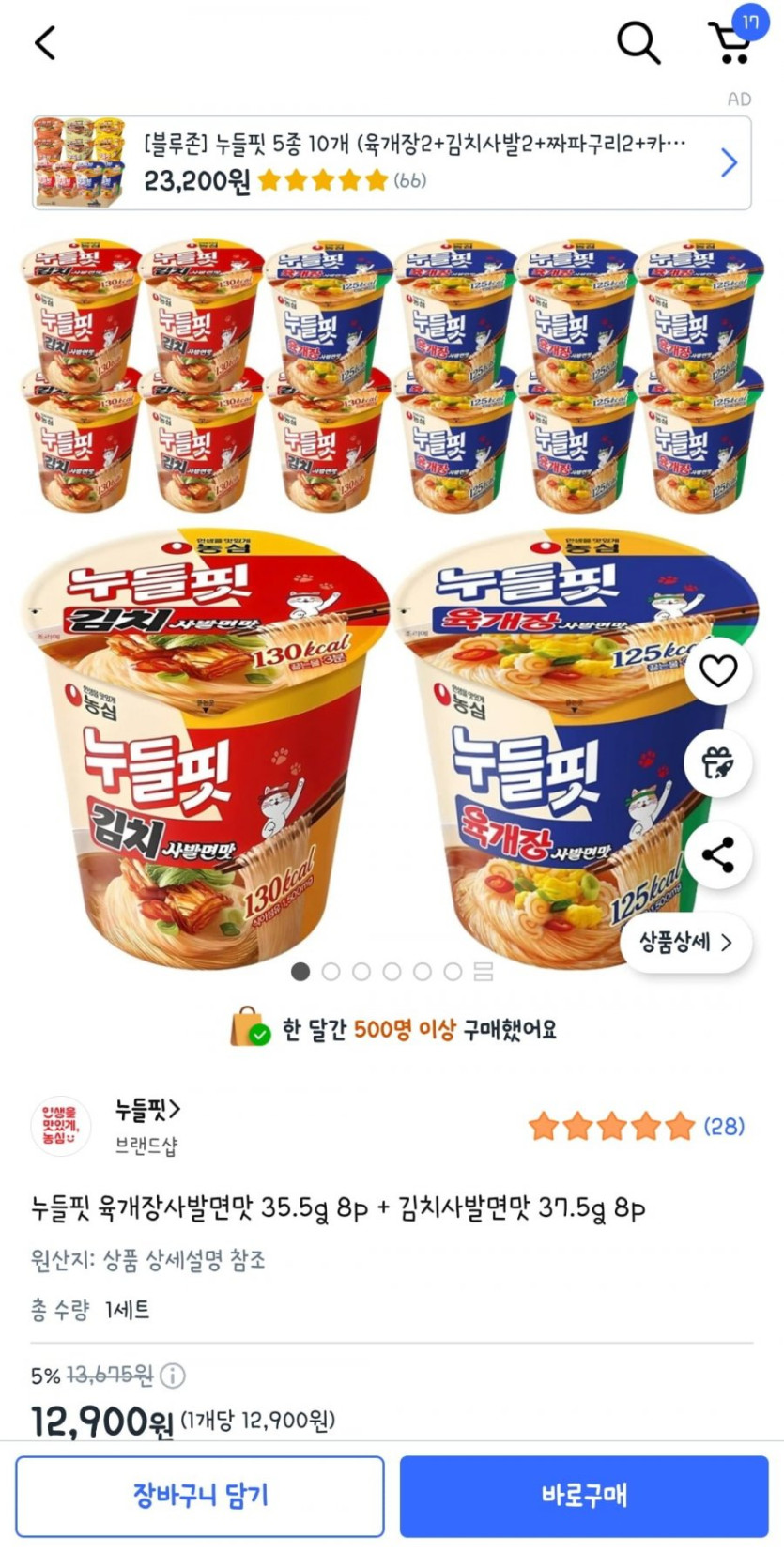Screen dimensions: 784x1553
Task: Send this product as a gift
Action: (x=718, y=762)
